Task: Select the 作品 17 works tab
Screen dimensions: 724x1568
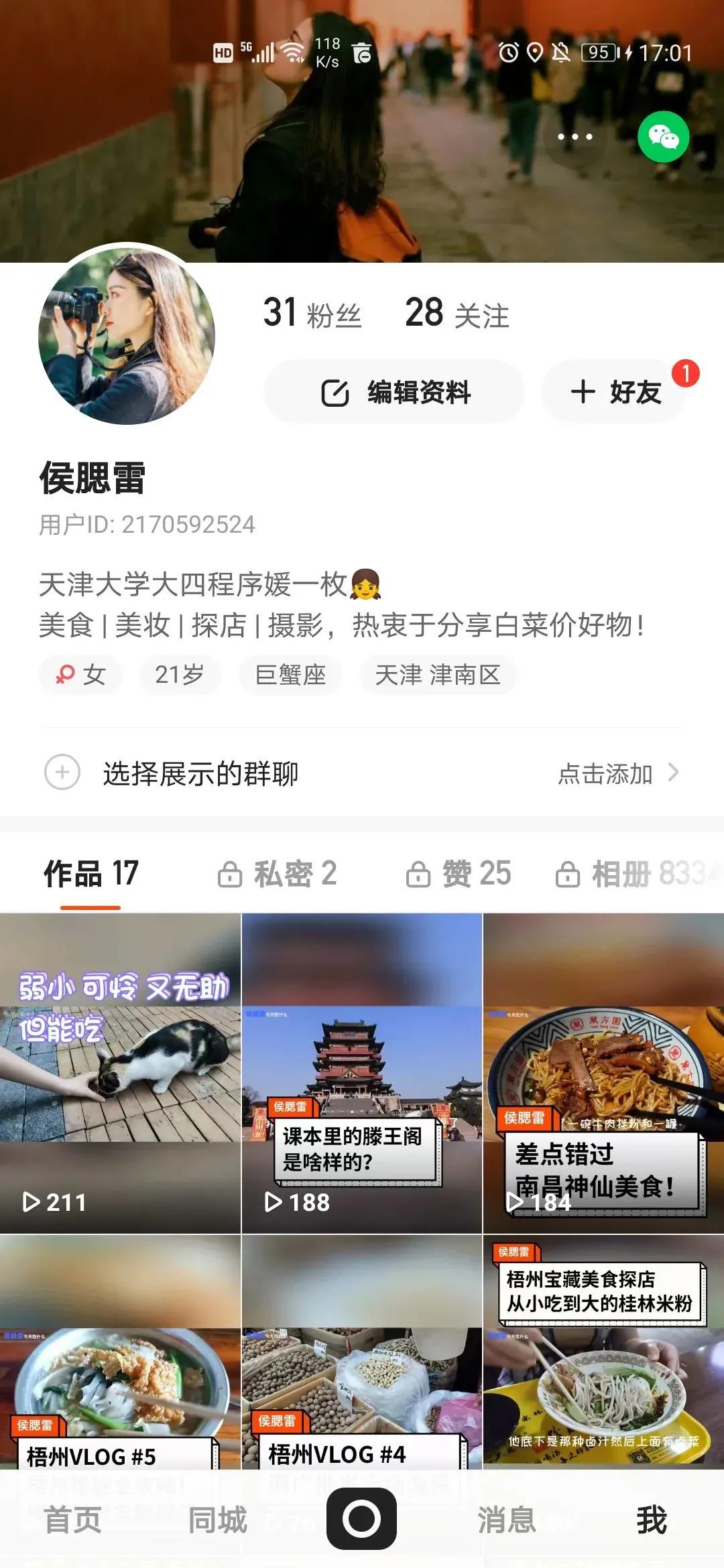Action: click(x=90, y=874)
